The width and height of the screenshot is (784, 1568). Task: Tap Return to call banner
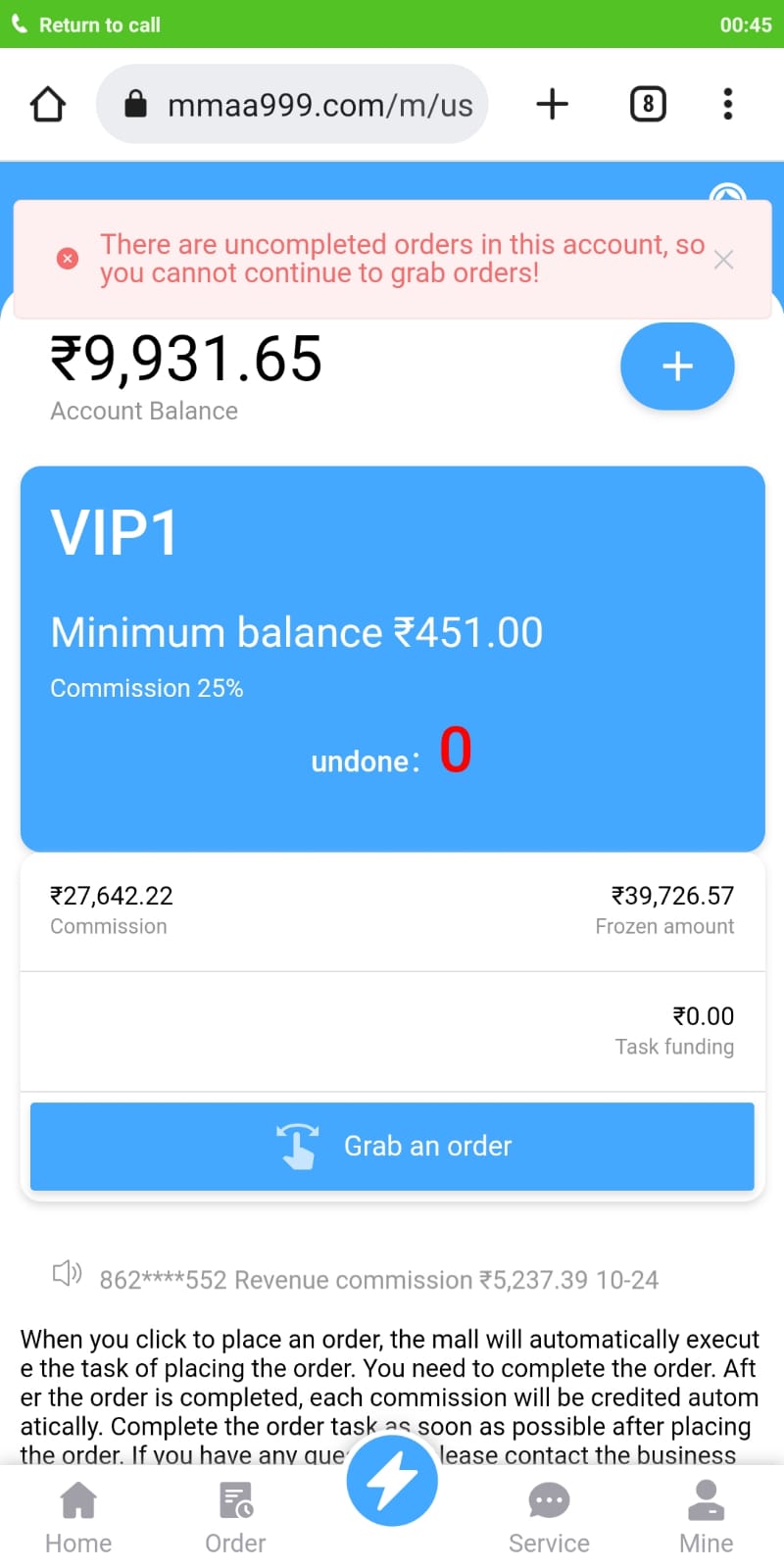(98, 24)
